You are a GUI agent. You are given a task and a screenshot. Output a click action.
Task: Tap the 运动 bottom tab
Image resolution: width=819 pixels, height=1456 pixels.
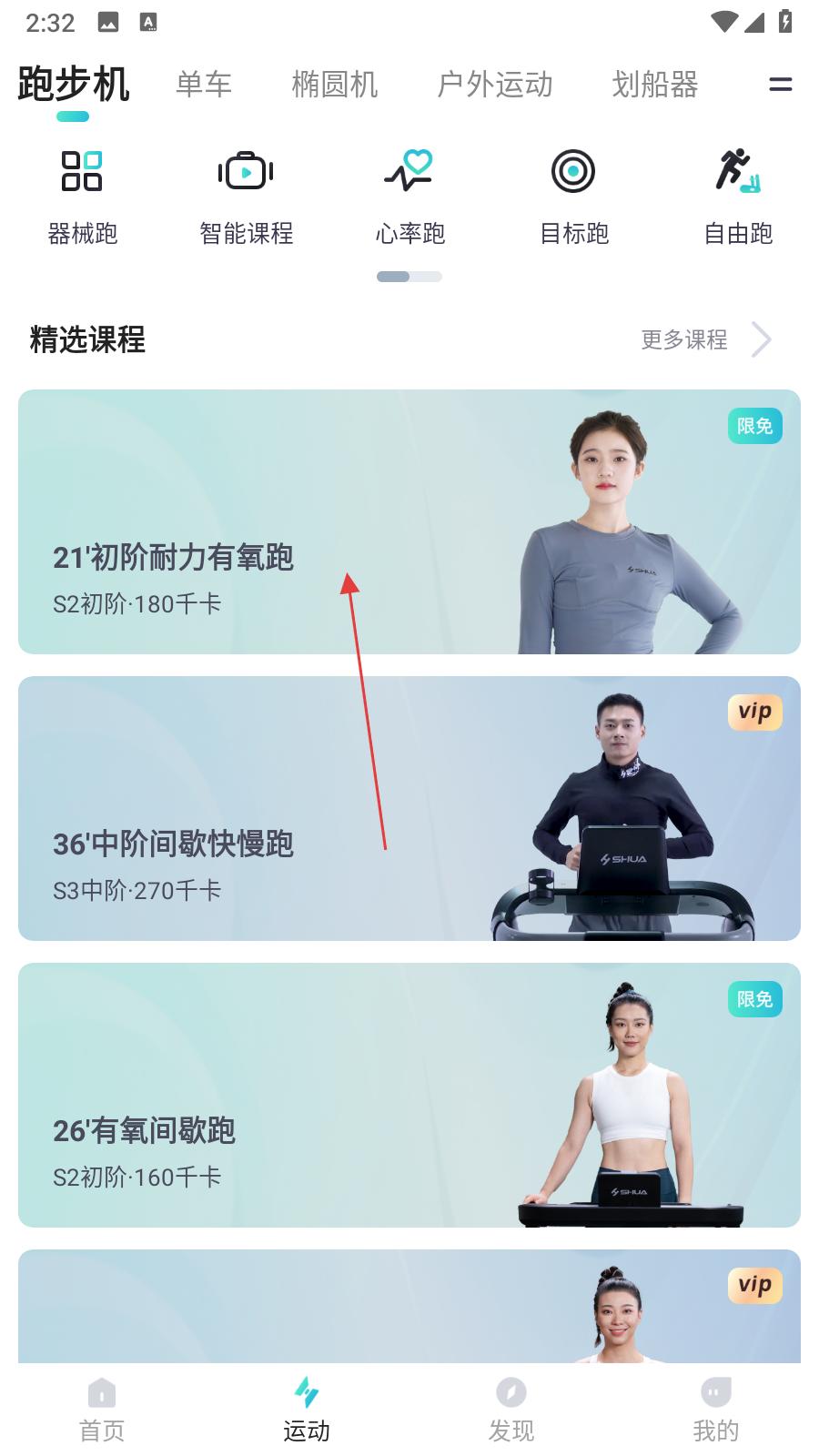click(307, 1410)
